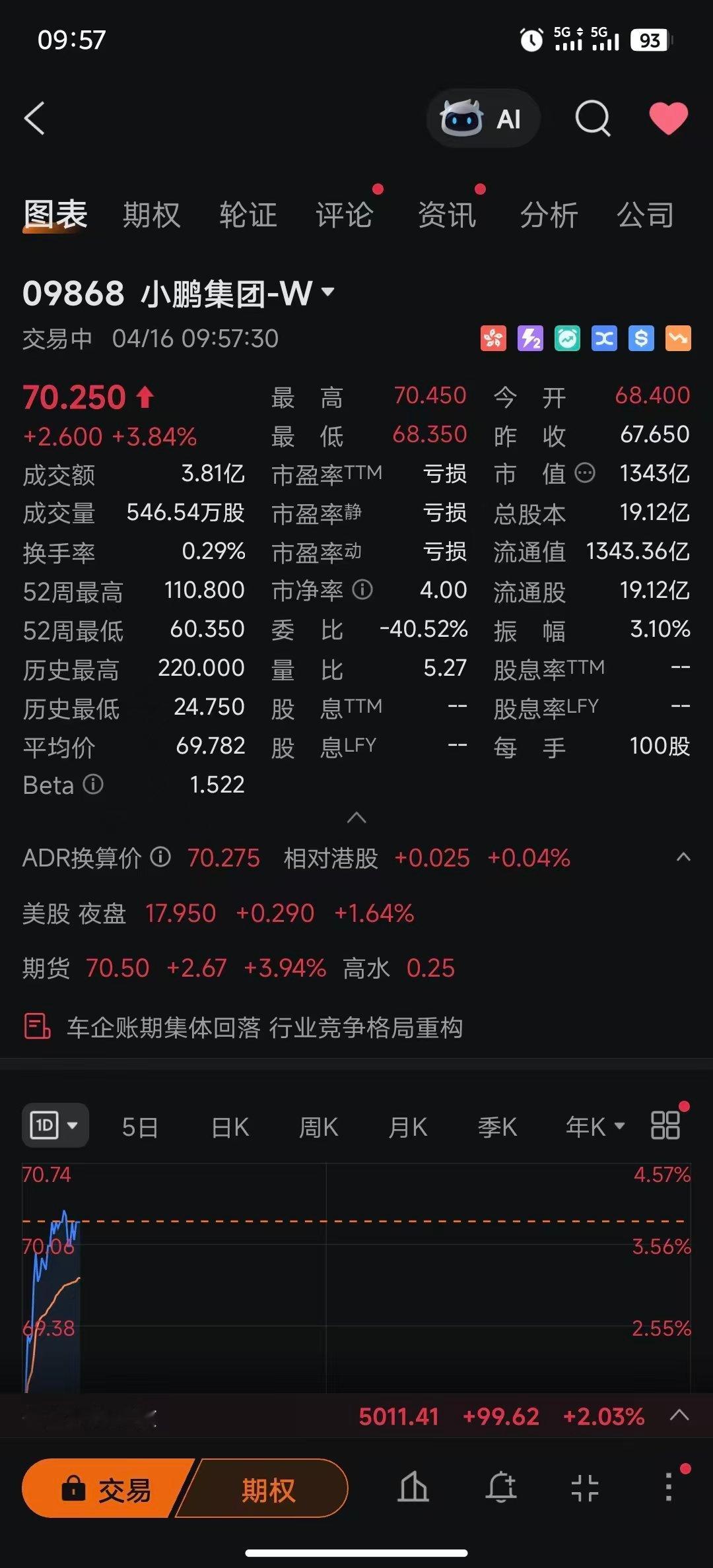Switch the chart to 月K
The height and width of the screenshot is (1568, 713).
click(x=408, y=1127)
